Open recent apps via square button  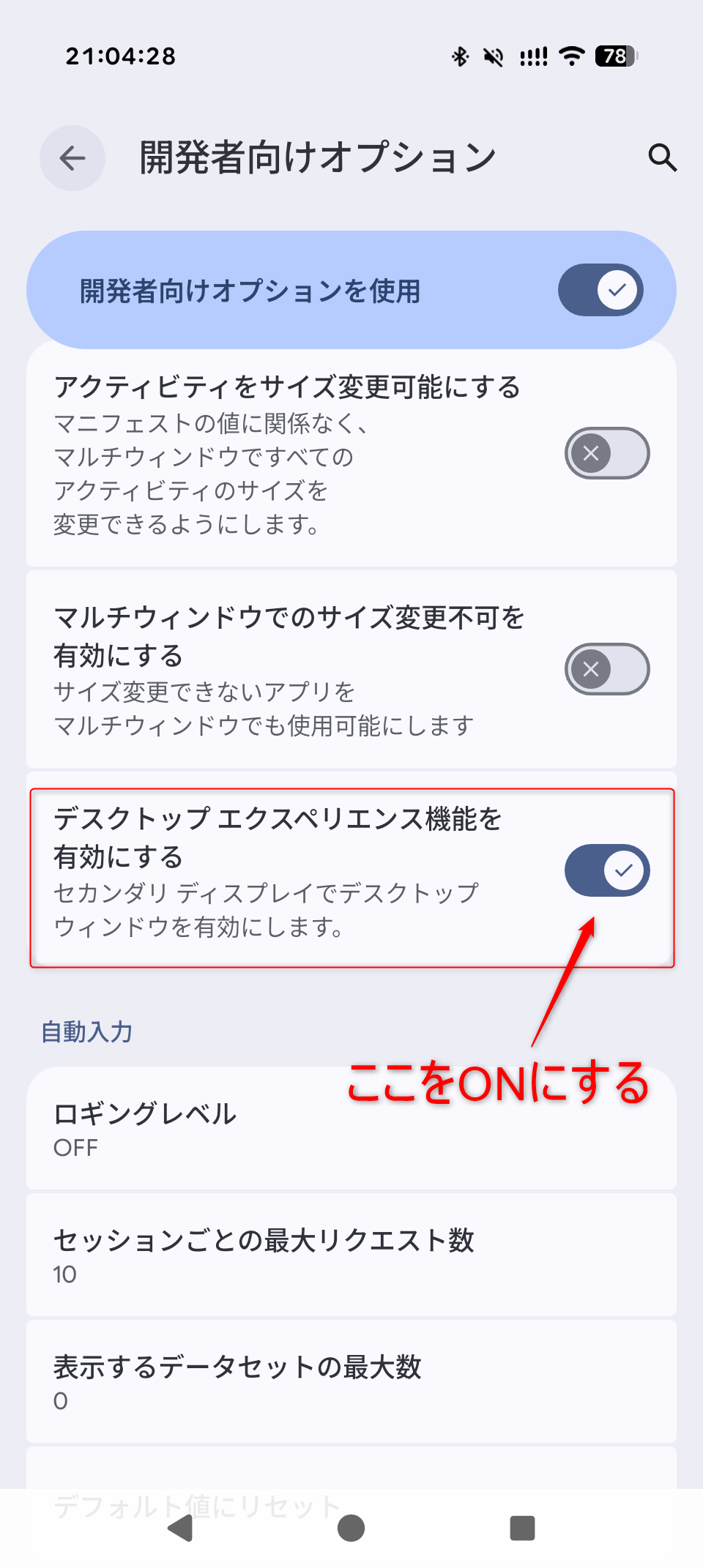click(x=522, y=1528)
